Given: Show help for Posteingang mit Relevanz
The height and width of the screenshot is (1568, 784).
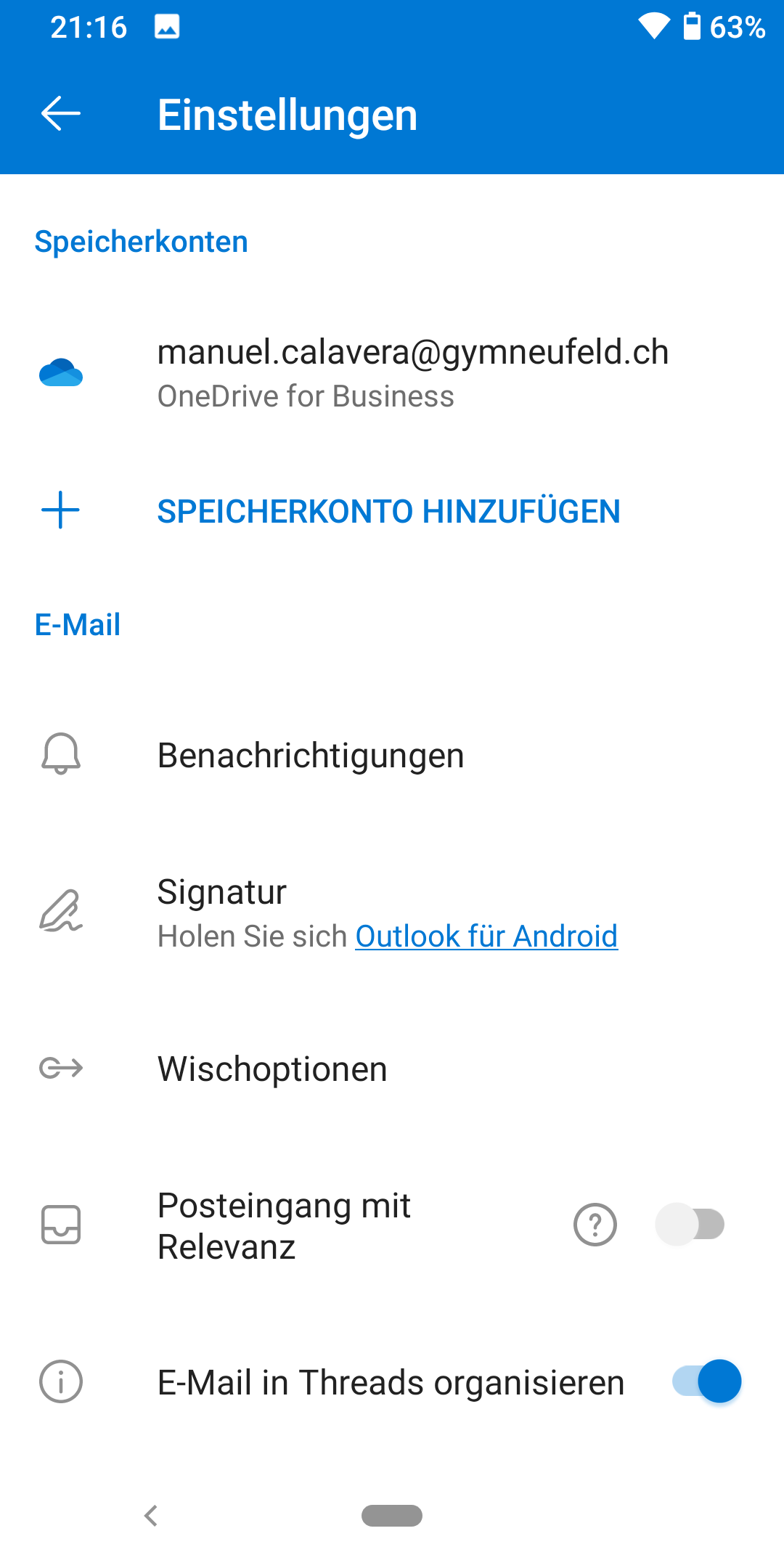Looking at the screenshot, I should [595, 1225].
